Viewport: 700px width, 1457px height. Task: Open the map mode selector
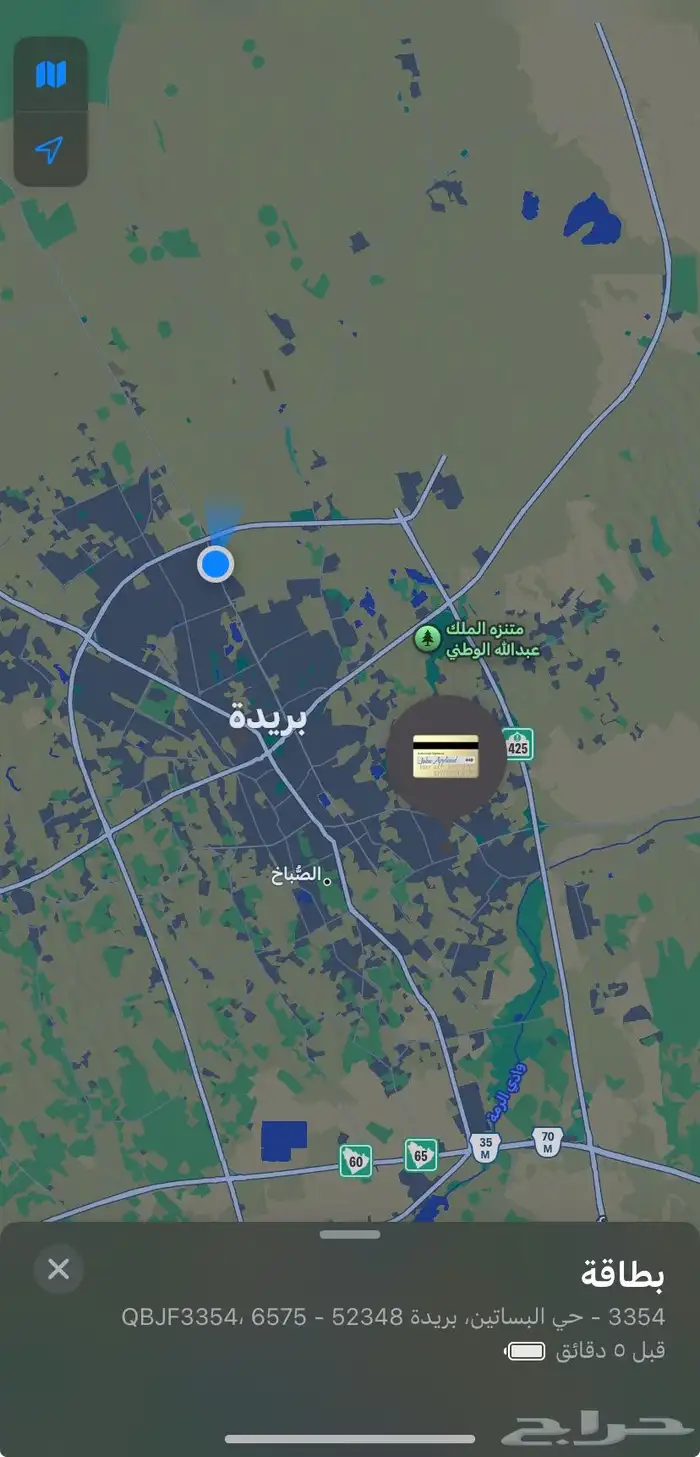tap(50, 74)
